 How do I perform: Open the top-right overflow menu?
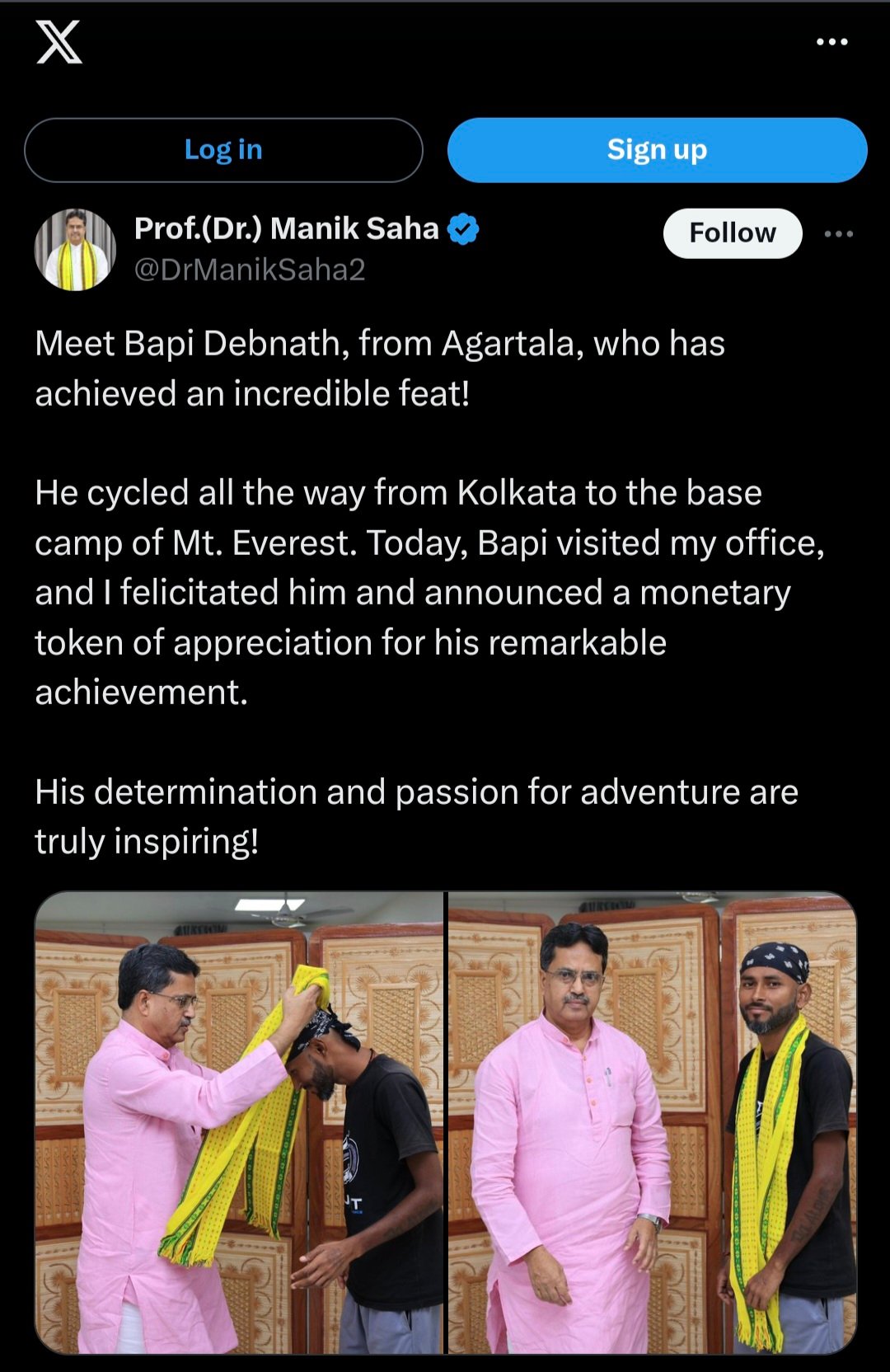tap(831, 42)
